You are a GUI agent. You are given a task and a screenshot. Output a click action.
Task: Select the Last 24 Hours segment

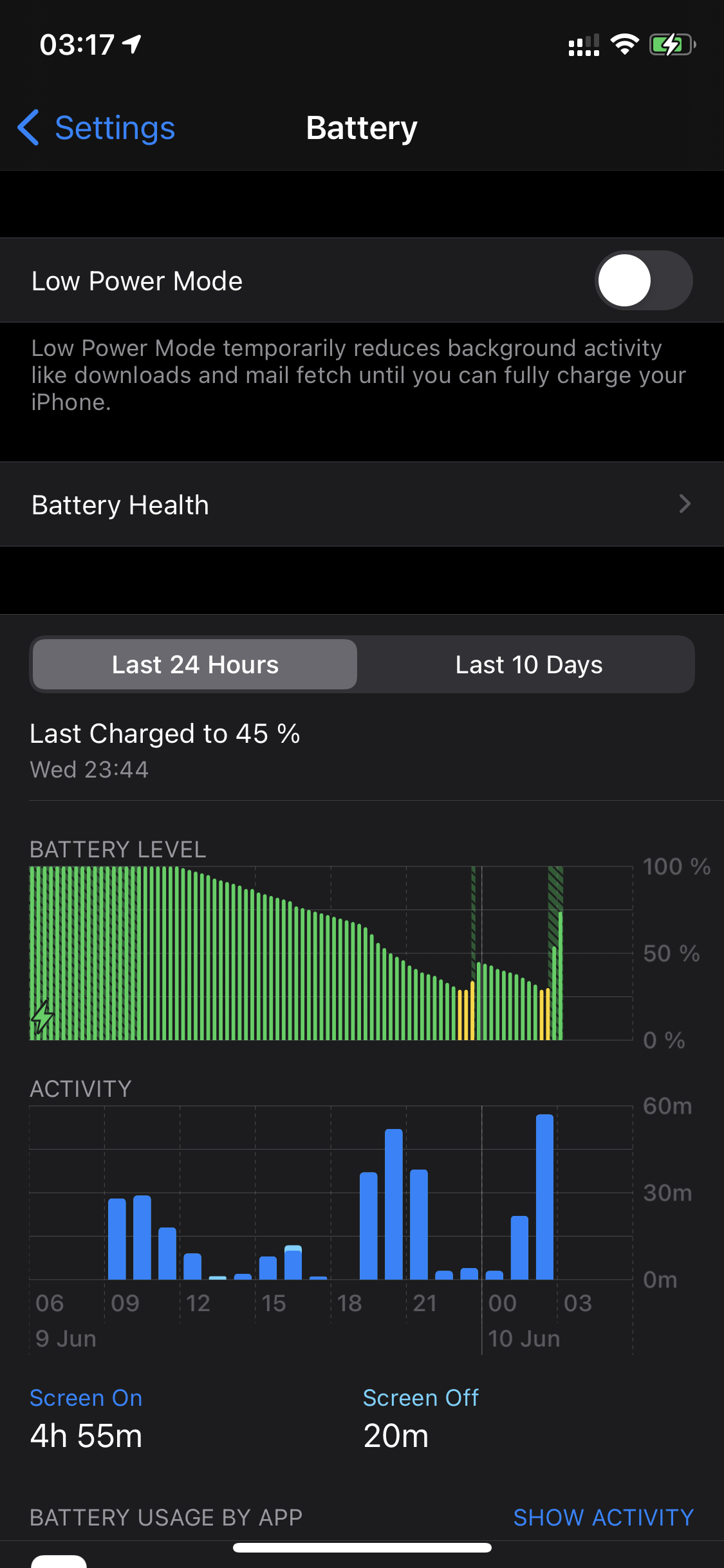[x=195, y=664]
